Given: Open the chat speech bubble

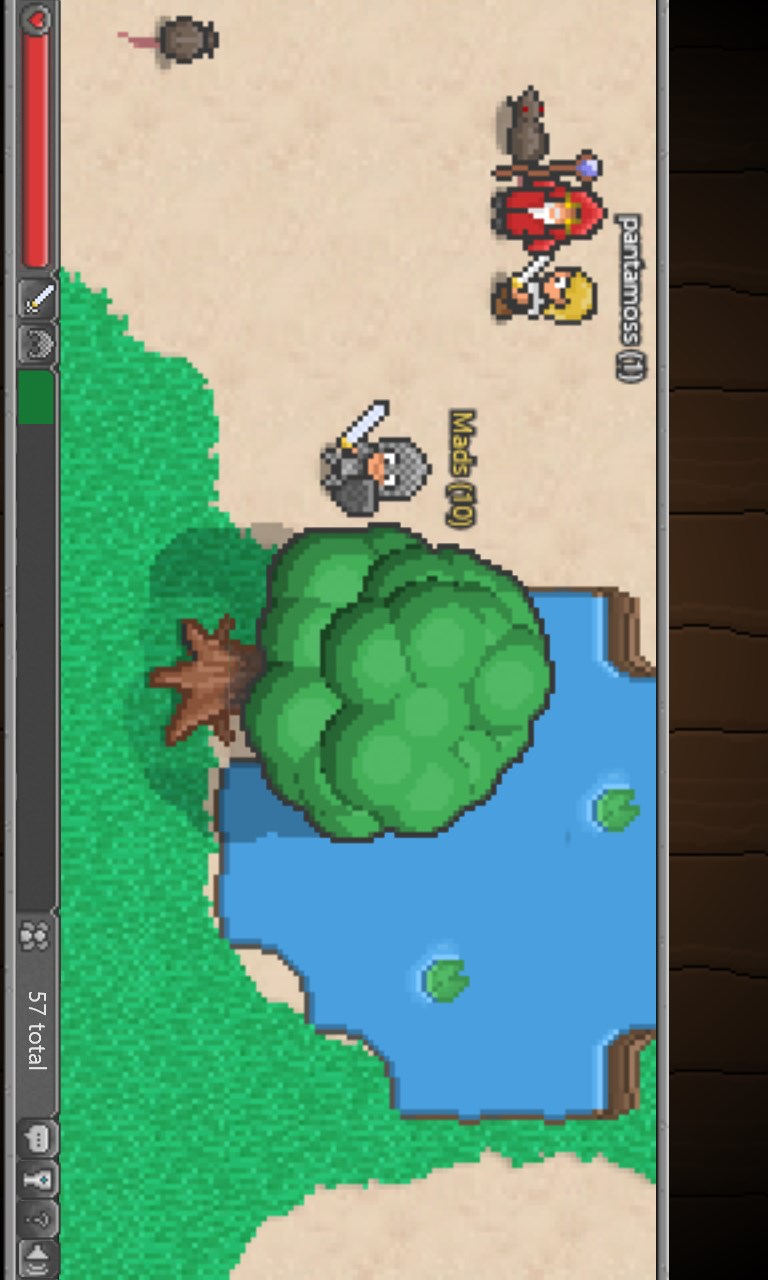Looking at the screenshot, I should coord(36,1138).
